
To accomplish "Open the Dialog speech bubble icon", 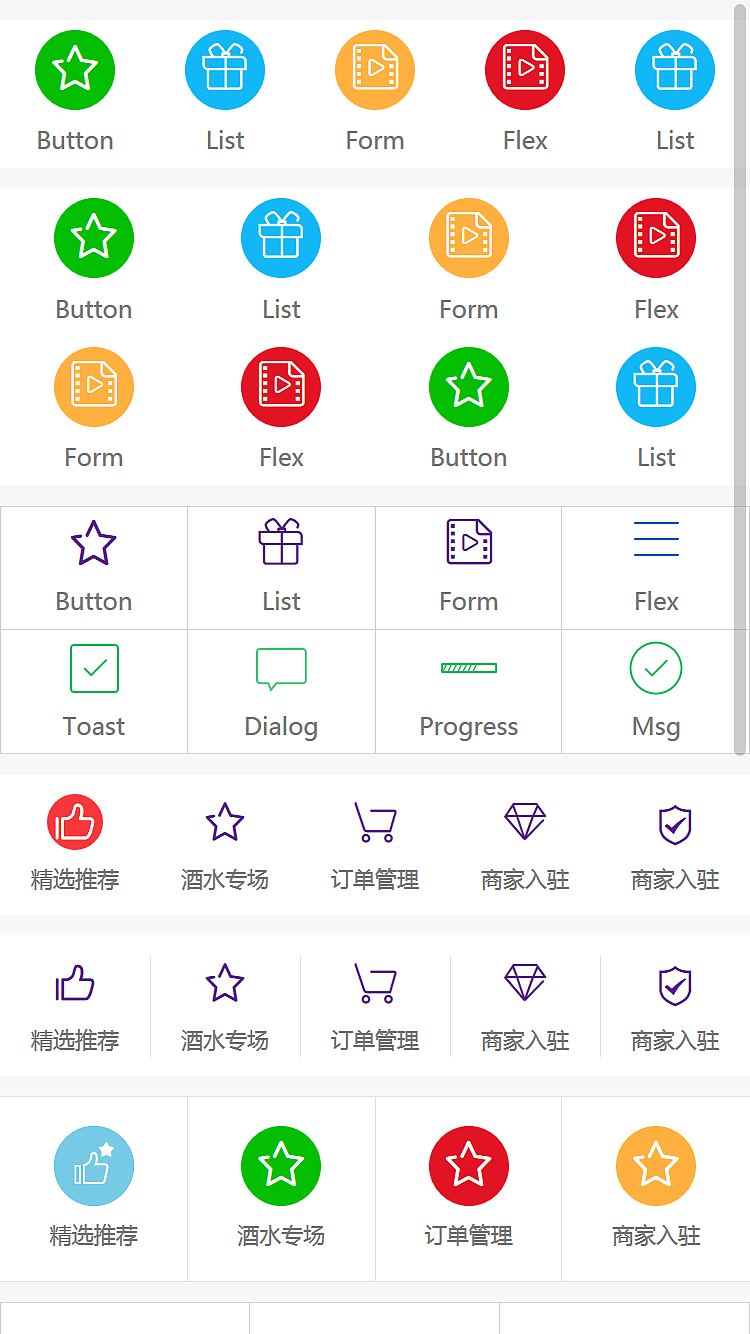I will pyautogui.click(x=281, y=668).
